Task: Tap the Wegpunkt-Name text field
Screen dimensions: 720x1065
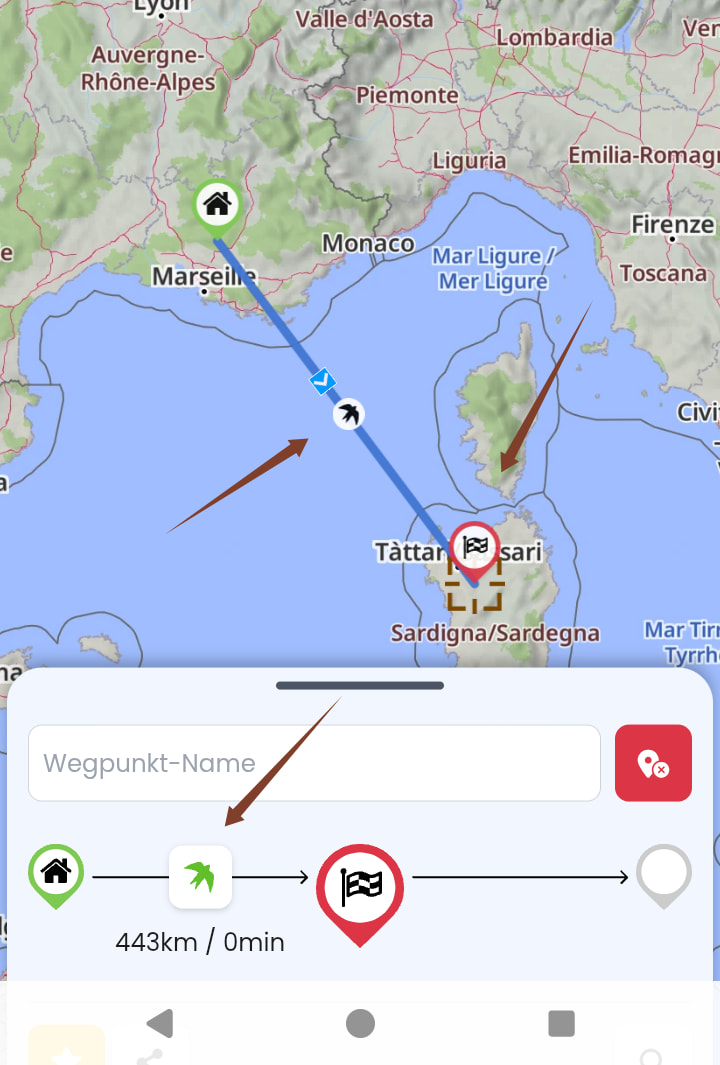Action: pos(314,763)
